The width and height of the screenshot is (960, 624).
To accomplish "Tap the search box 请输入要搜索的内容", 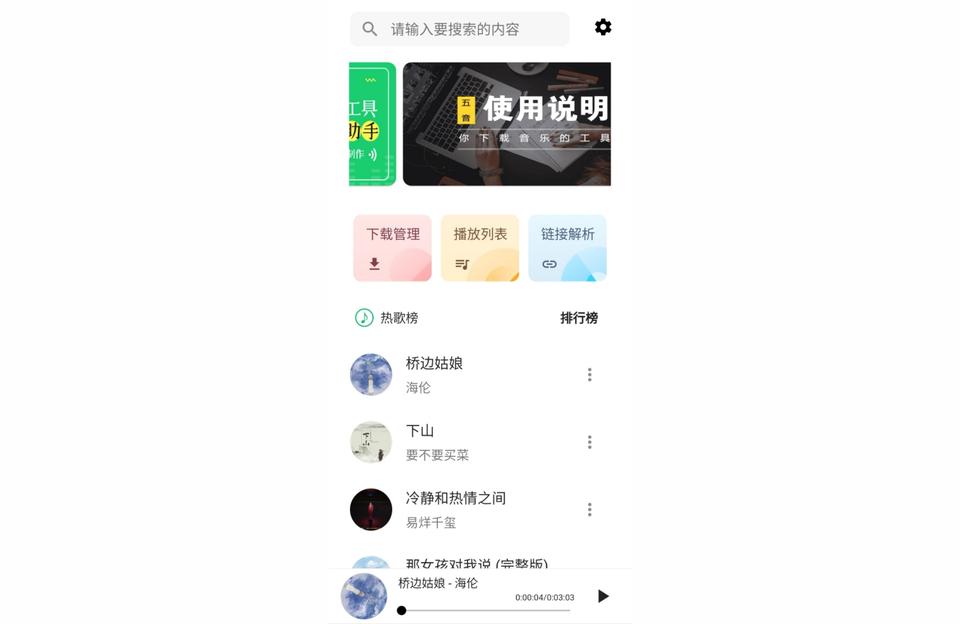I will pos(460,29).
